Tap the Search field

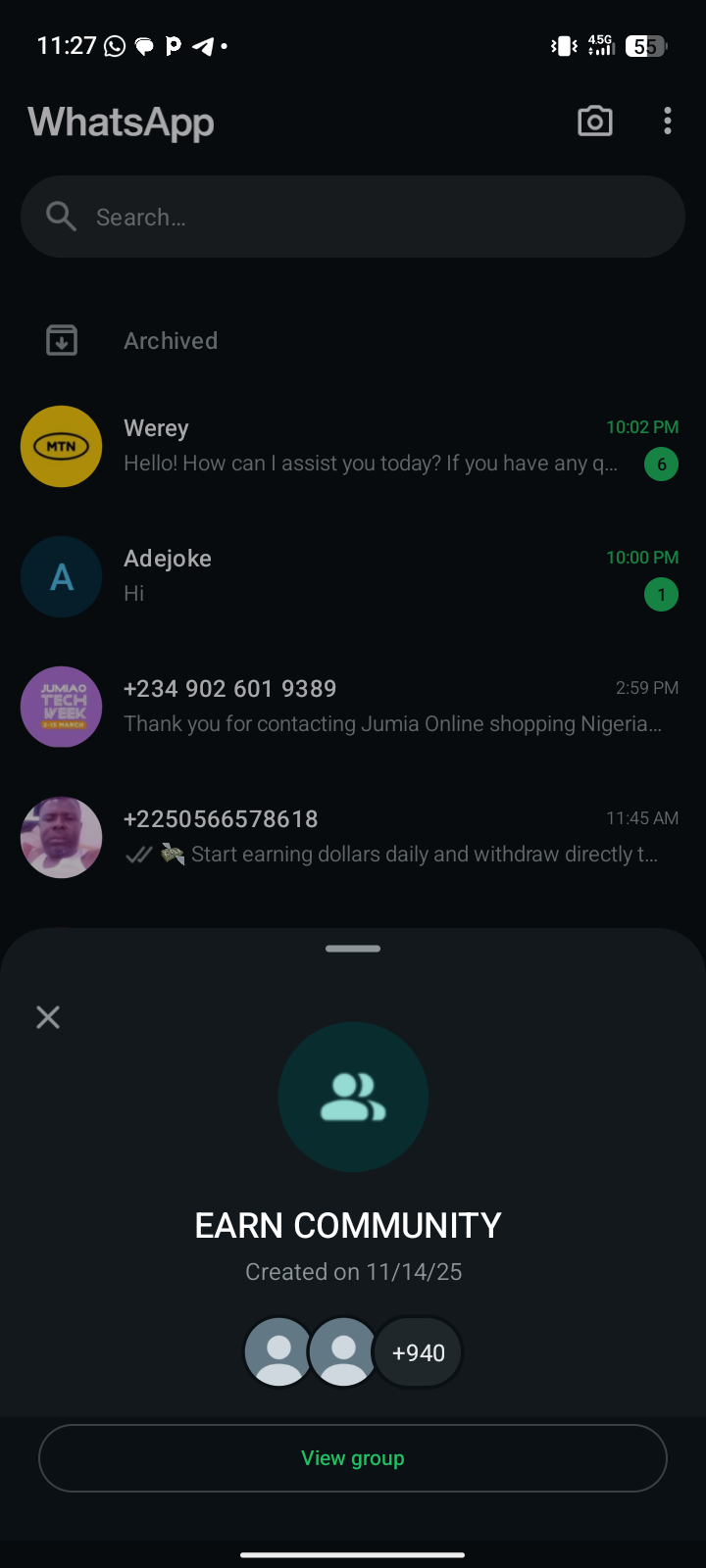click(353, 217)
